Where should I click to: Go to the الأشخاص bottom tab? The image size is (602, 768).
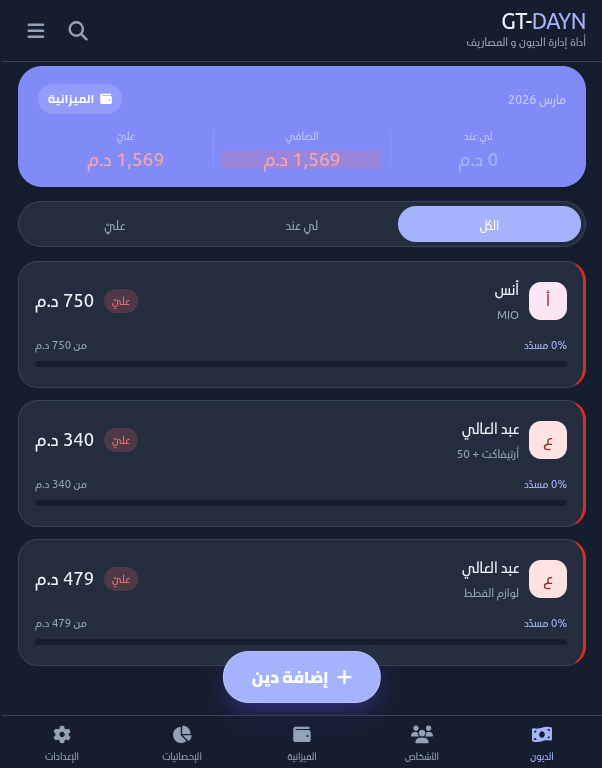click(x=422, y=743)
